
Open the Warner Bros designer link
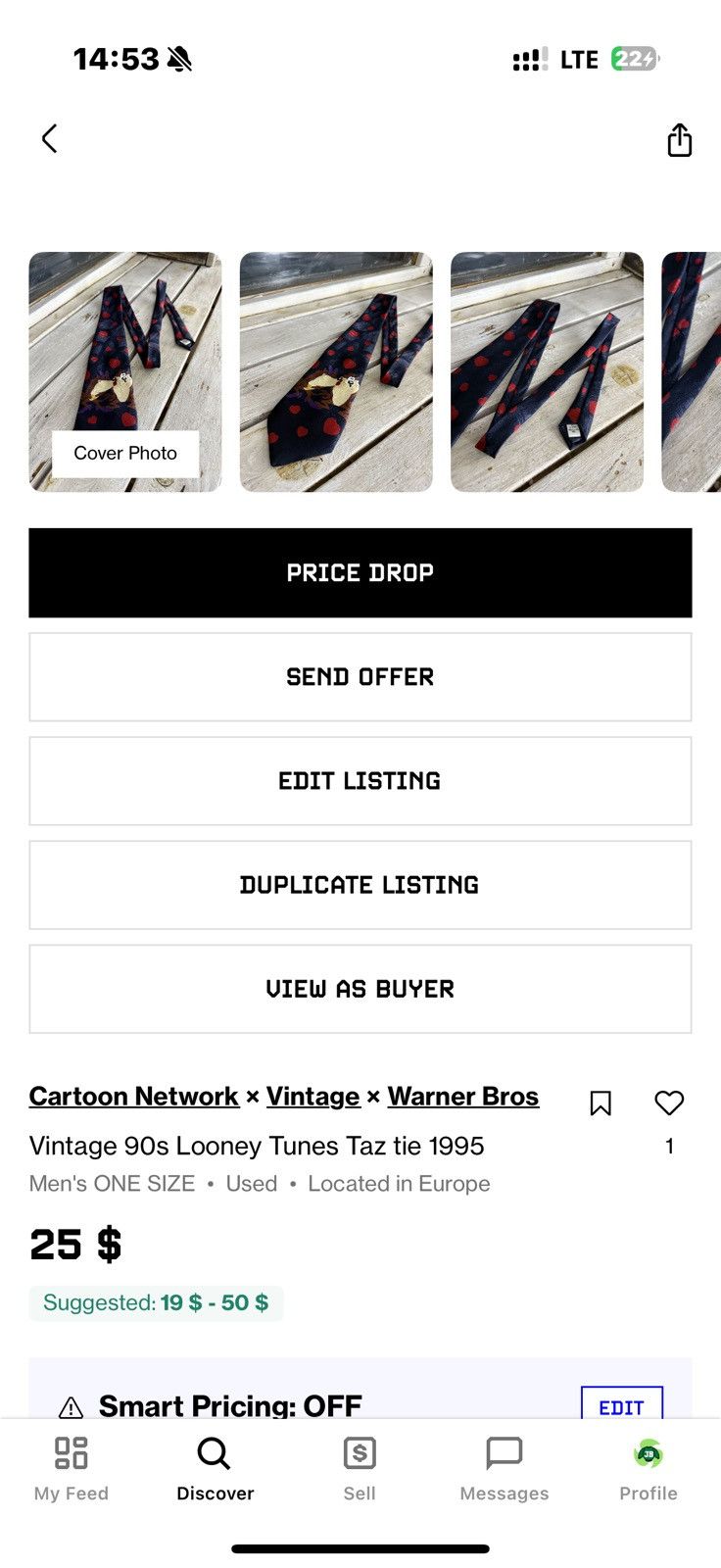click(463, 1097)
